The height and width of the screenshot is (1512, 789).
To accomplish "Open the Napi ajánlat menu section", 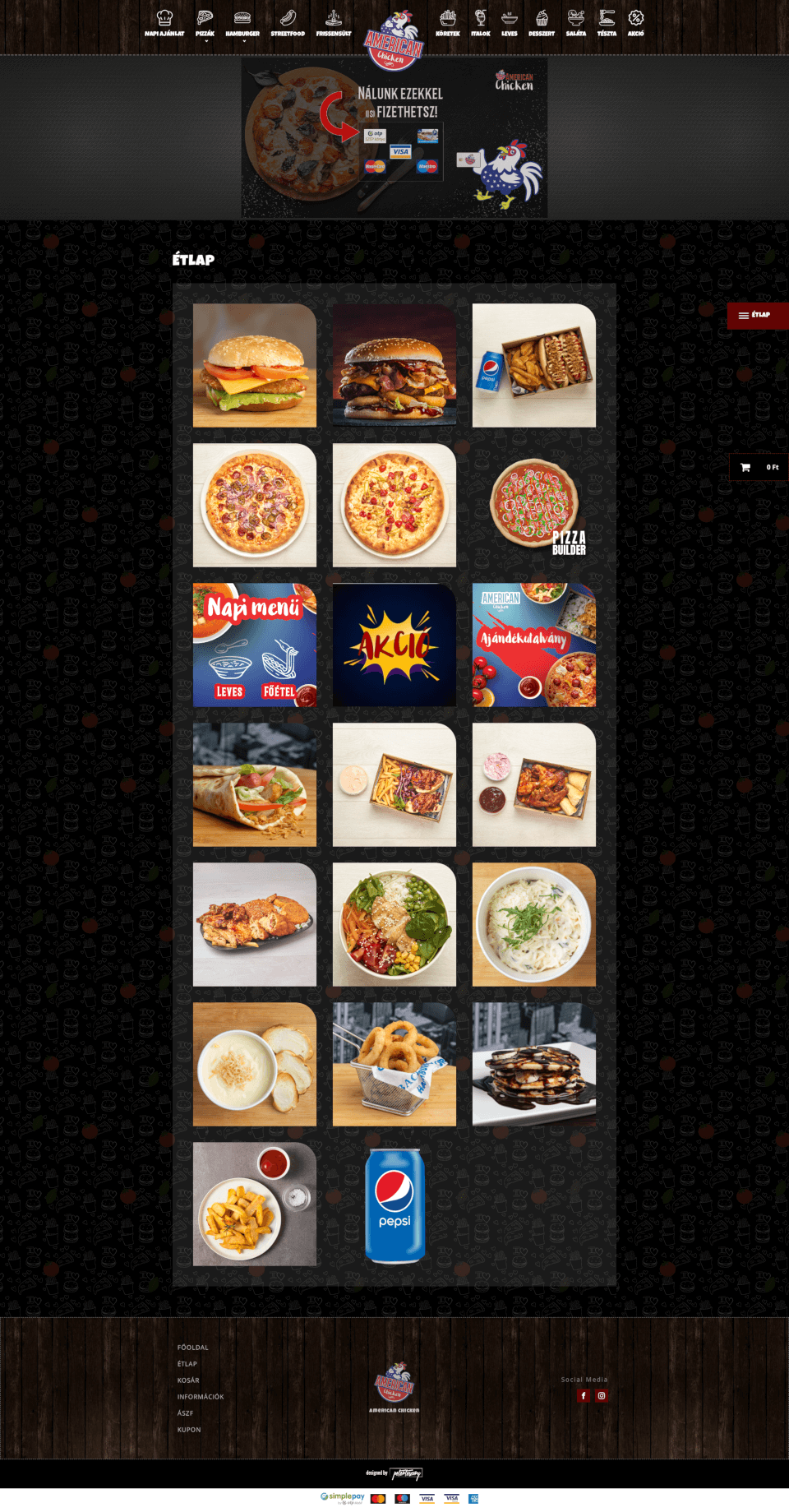I will [x=164, y=24].
